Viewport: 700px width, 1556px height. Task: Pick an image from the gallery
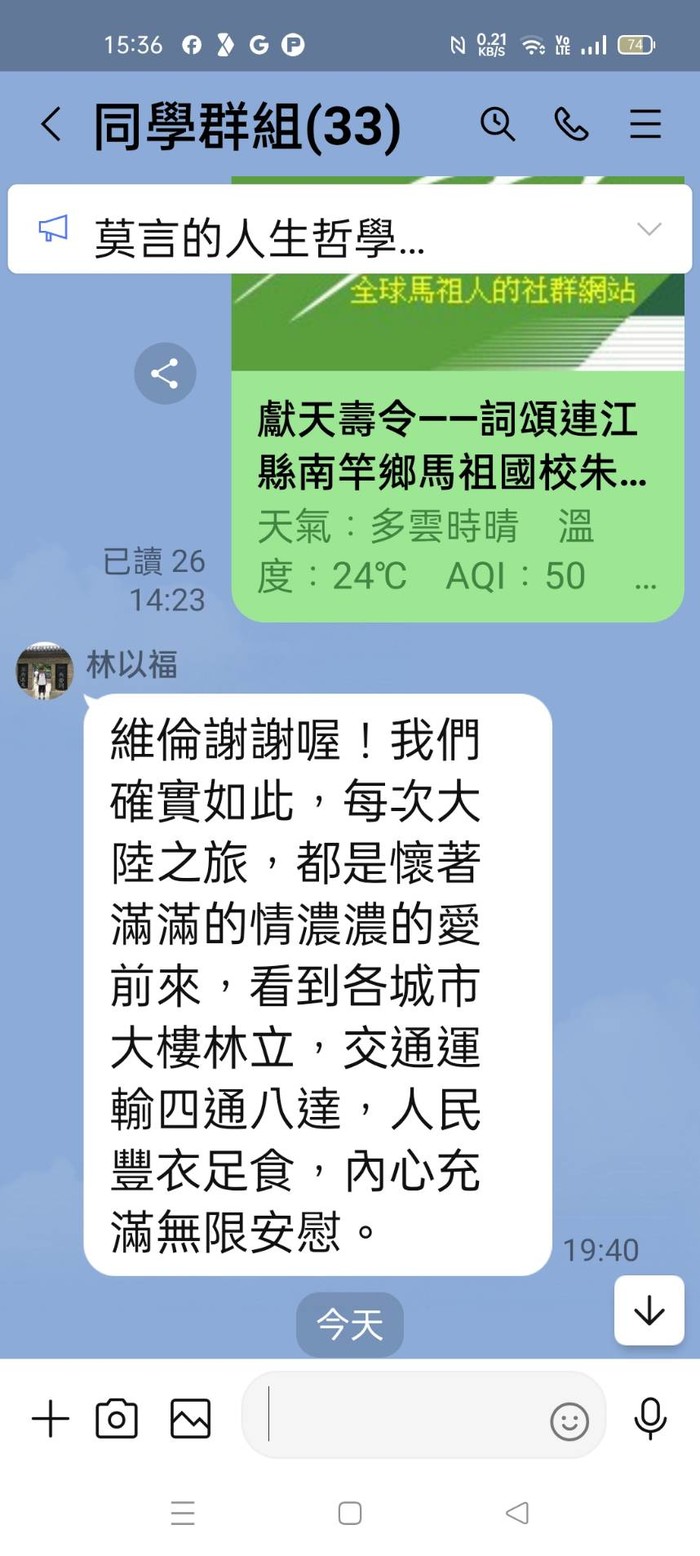tap(190, 1418)
